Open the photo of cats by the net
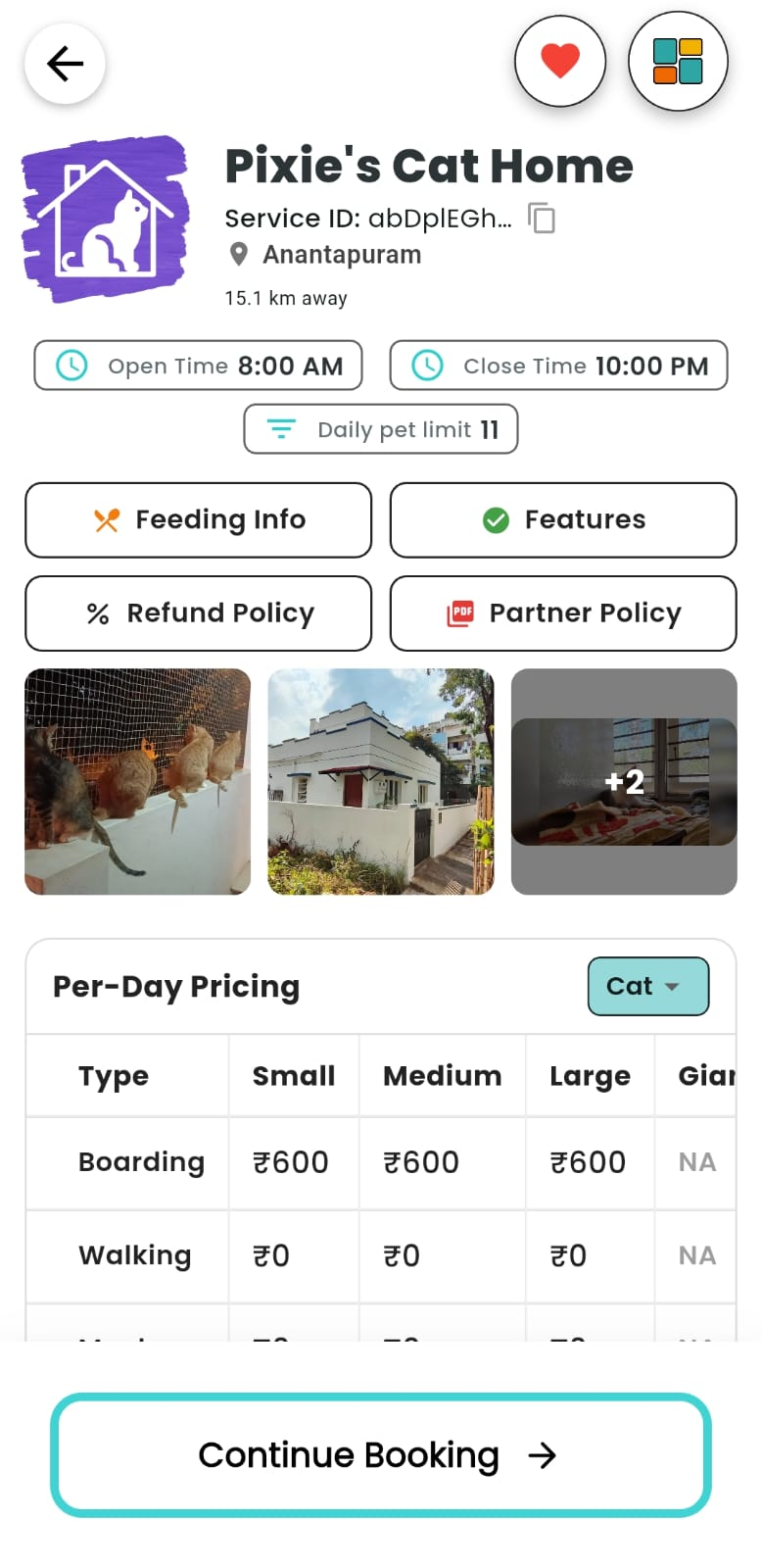The image size is (762, 1568). tap(138, 781)
